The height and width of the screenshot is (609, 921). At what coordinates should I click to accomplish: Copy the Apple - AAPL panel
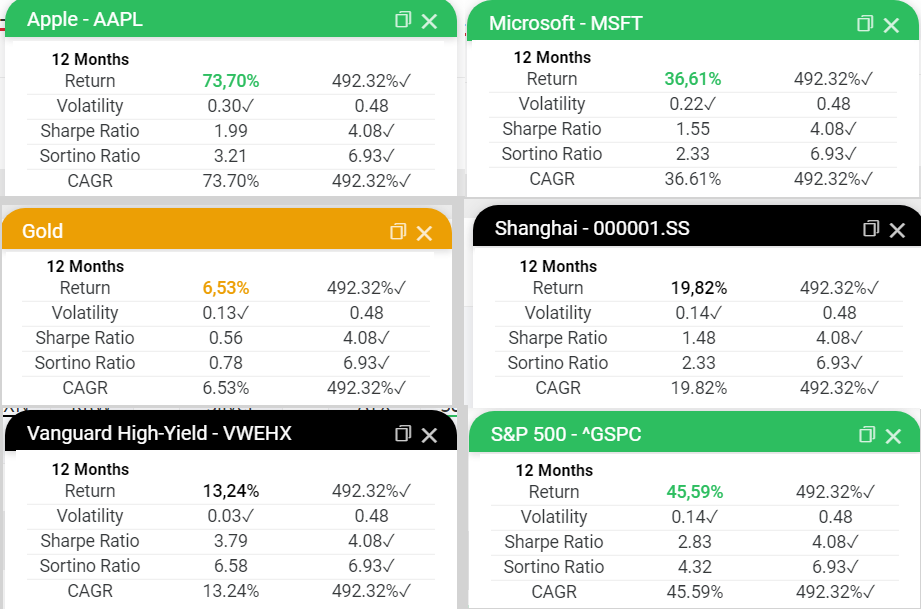click(x=403, y=20)
